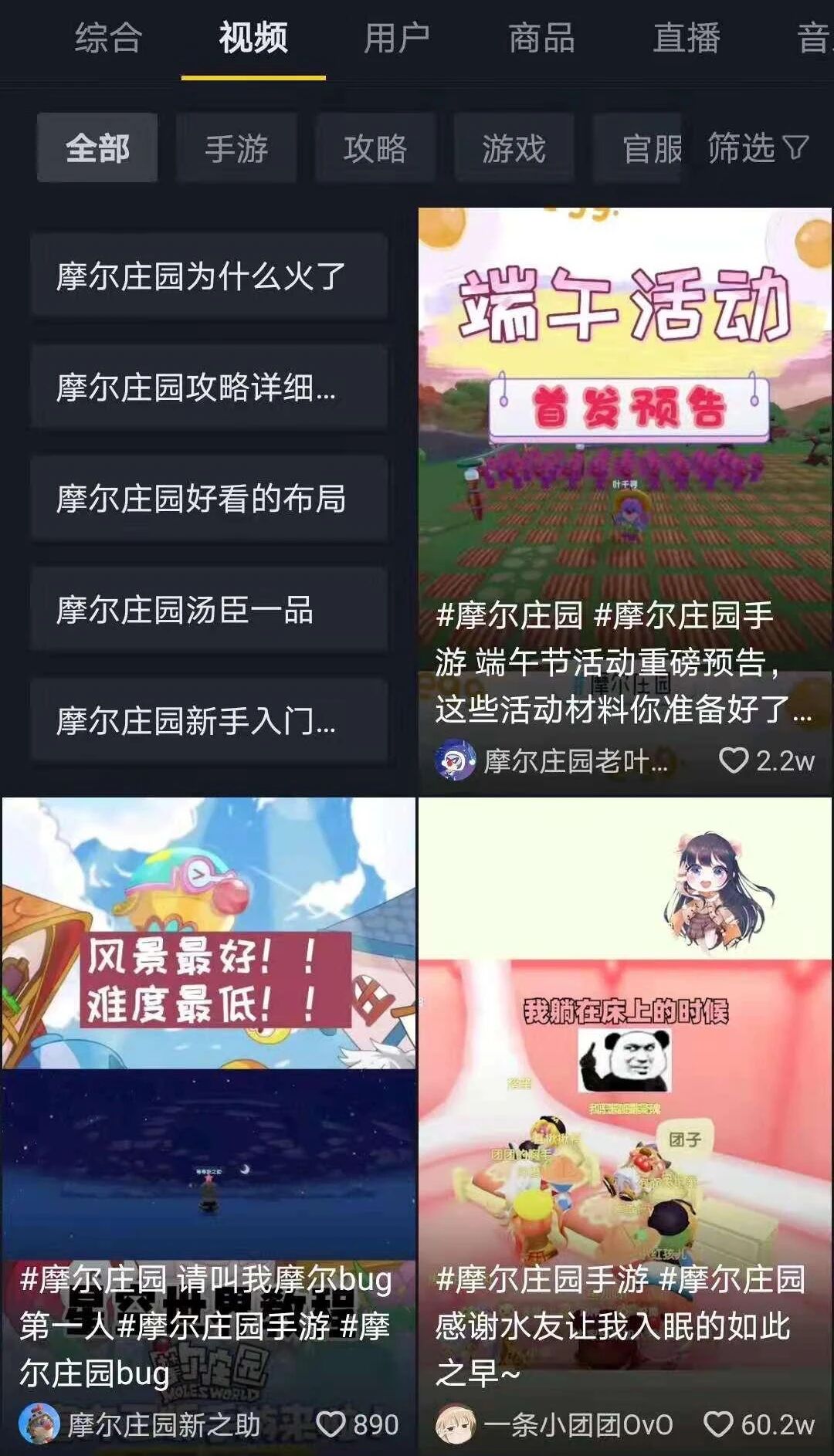Switch to the 用户 tab
Screen dimensions: 834x1456
[x=395, y=40]
